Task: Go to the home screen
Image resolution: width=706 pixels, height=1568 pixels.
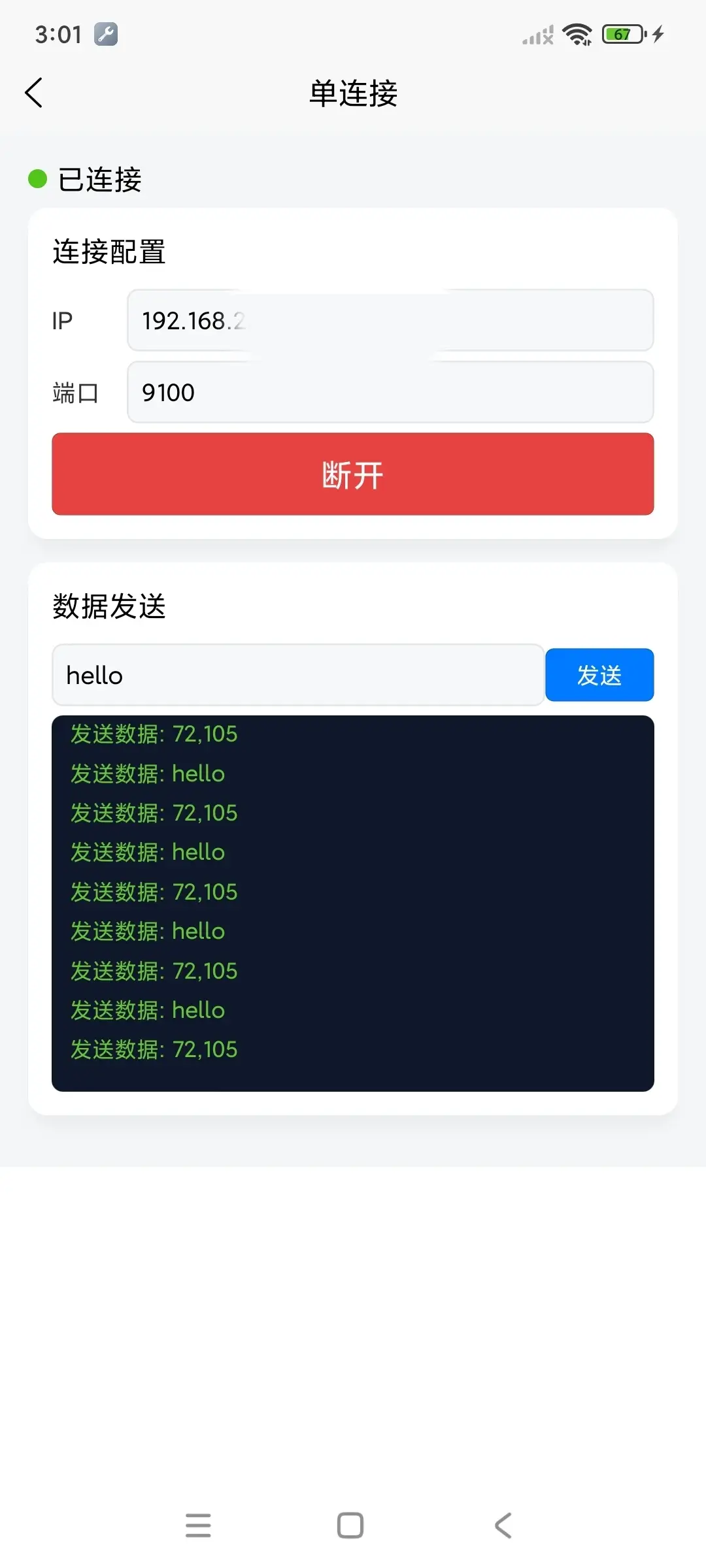Action: (350, 1526)
